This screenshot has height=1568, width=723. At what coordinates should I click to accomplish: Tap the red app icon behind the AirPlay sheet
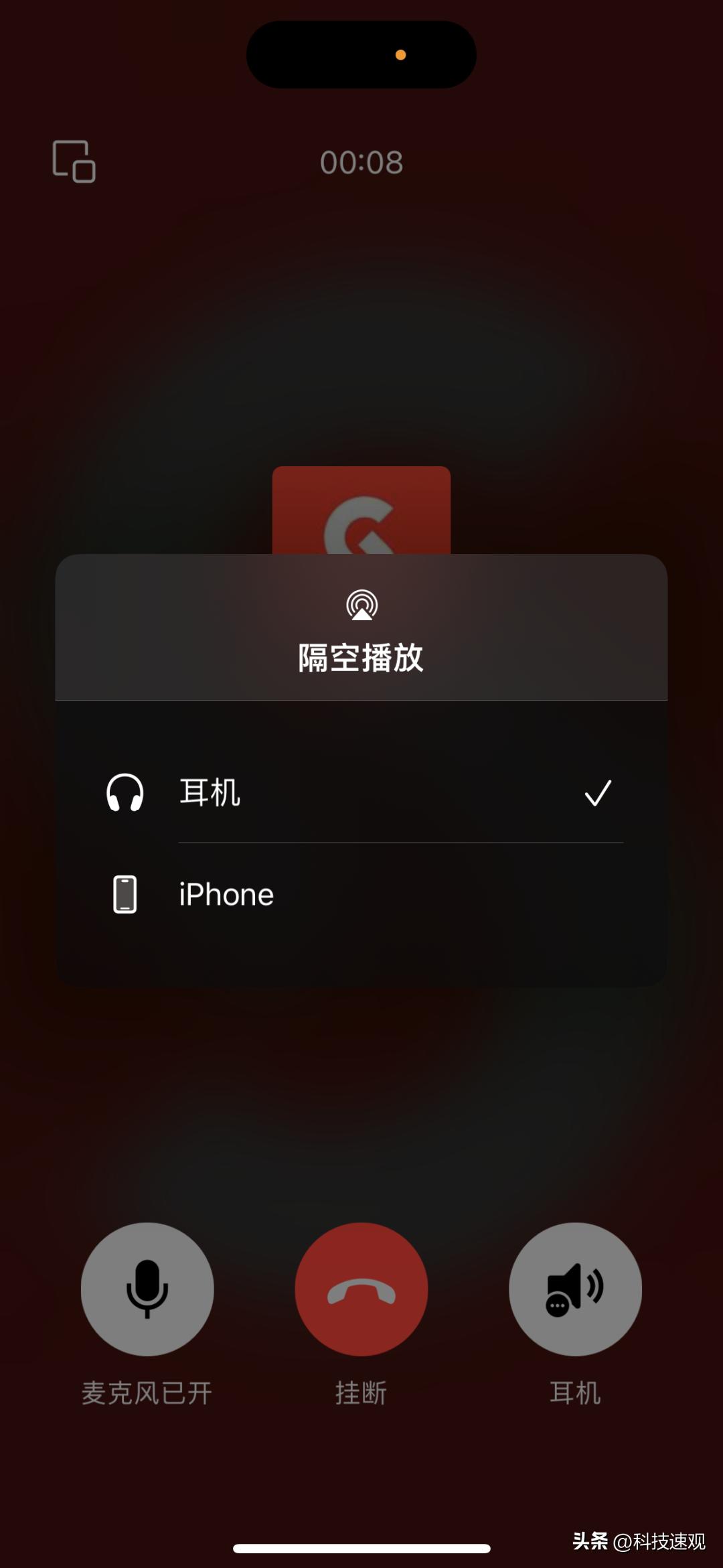(x=361, y=512)
